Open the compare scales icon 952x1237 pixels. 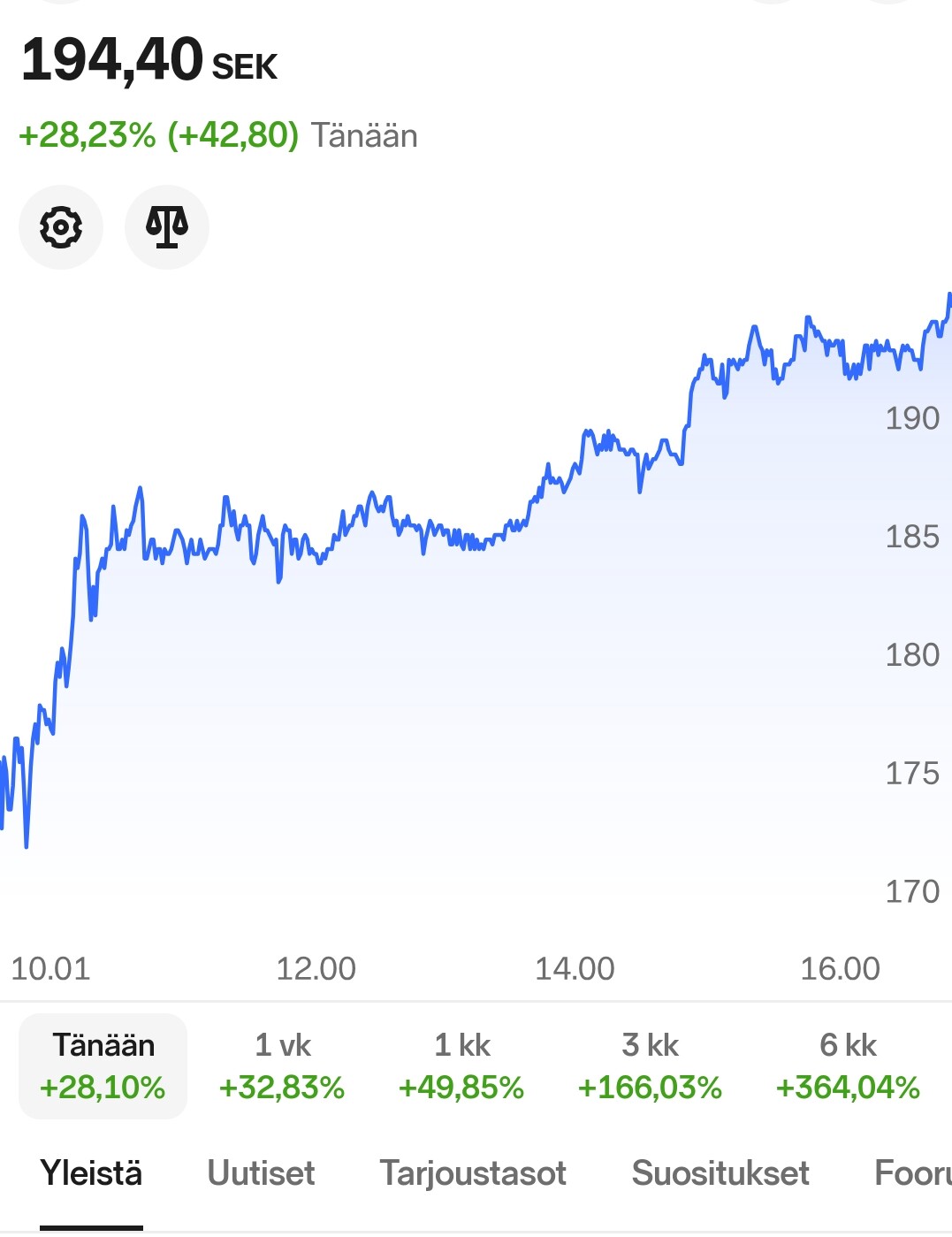tap(167, 227)
